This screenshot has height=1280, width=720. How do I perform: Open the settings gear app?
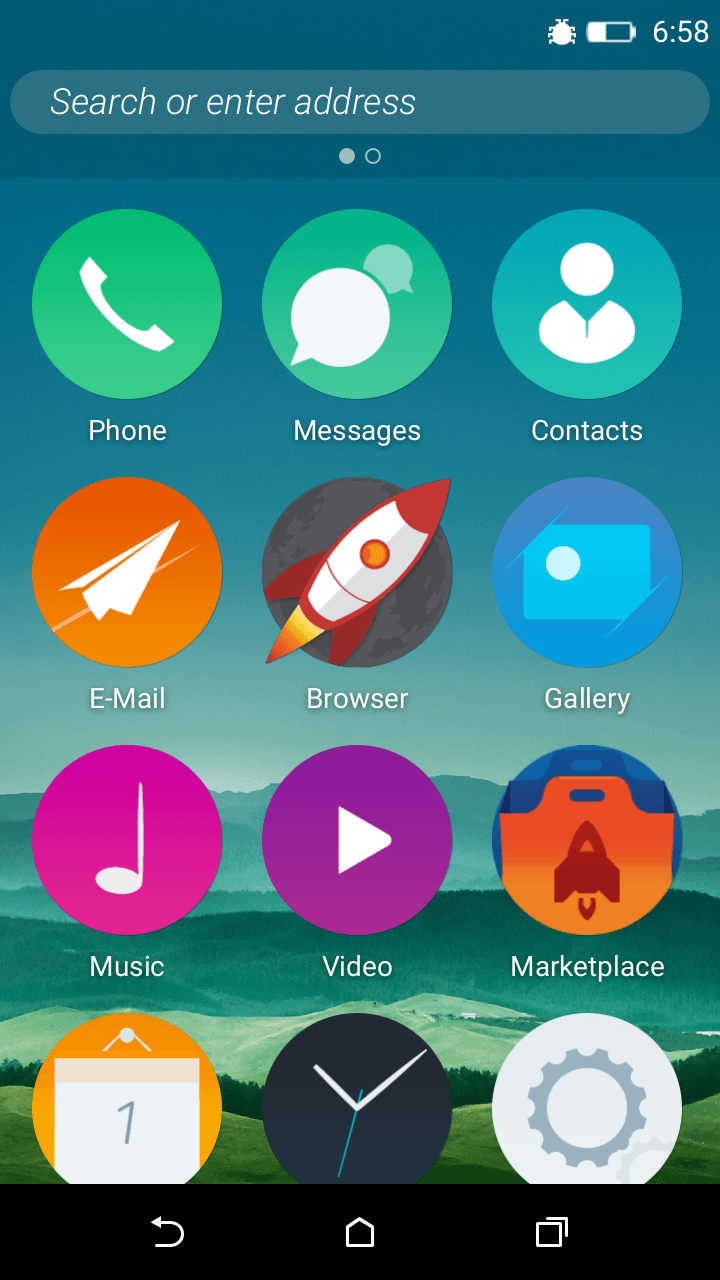587,1098
